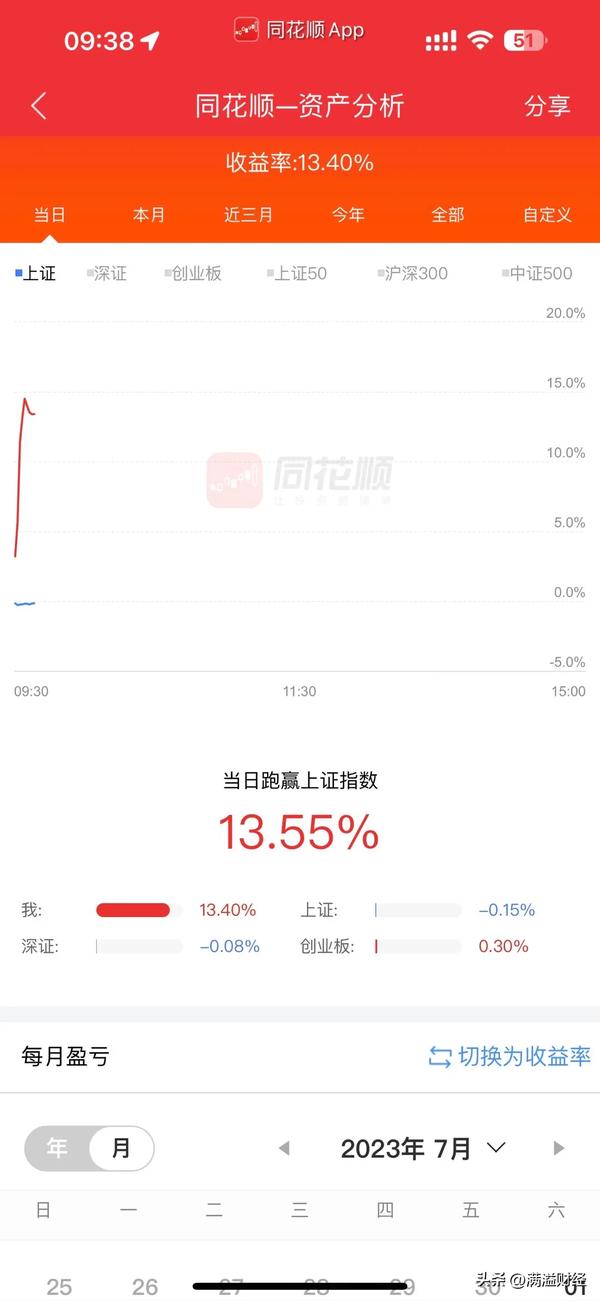Viewport: 600px width, 1301px height.
Task: Go back using the top-left arrow
Action: pyautogui.click(x=39, y=106)
